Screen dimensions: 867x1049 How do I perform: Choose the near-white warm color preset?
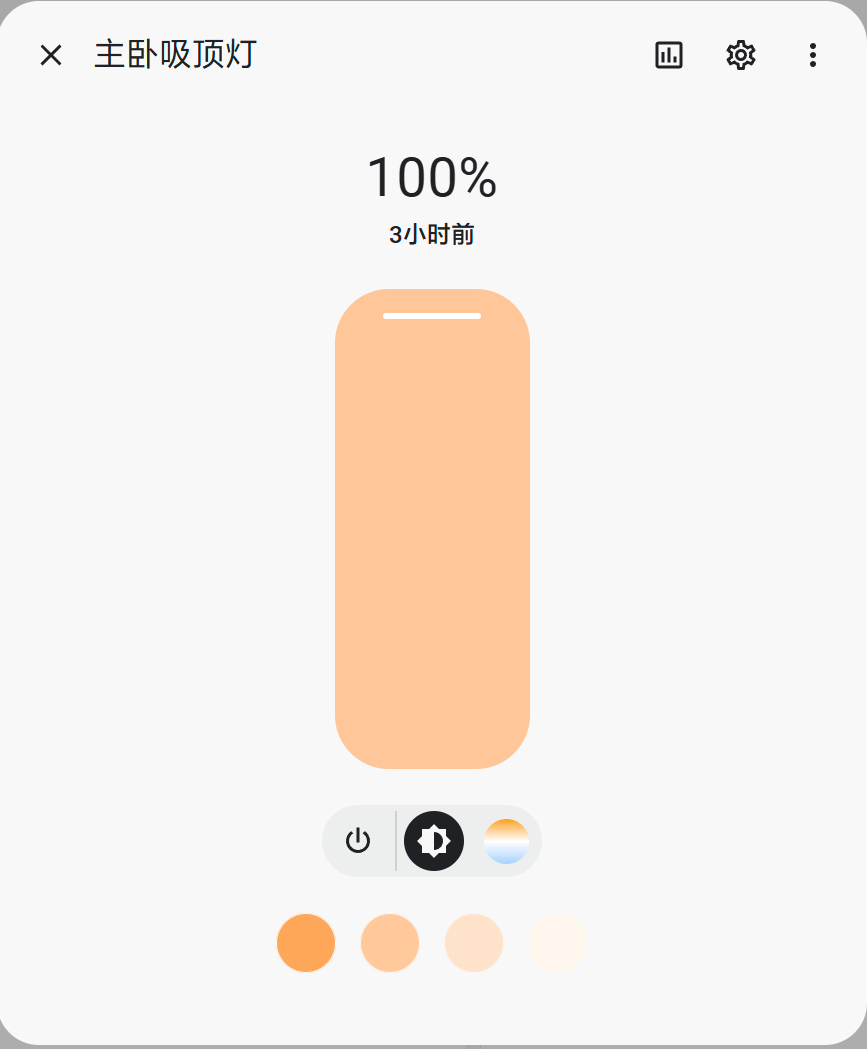pyautogui.click(x=558, y=943)
